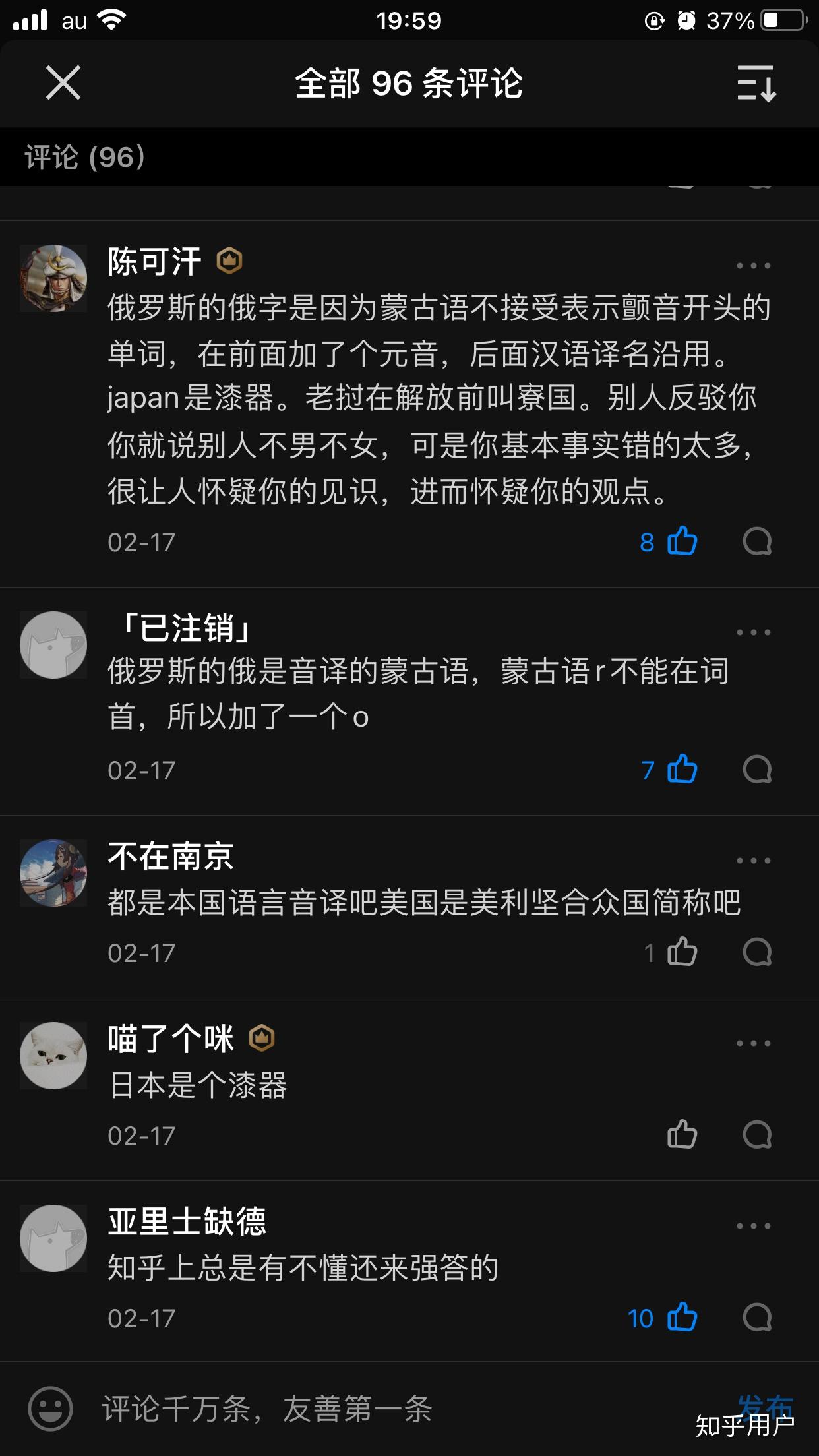Open more options for 陈可汗's comment
Image resolution: width=819 pixels, height=1456 pixels.
coord(753,266)
